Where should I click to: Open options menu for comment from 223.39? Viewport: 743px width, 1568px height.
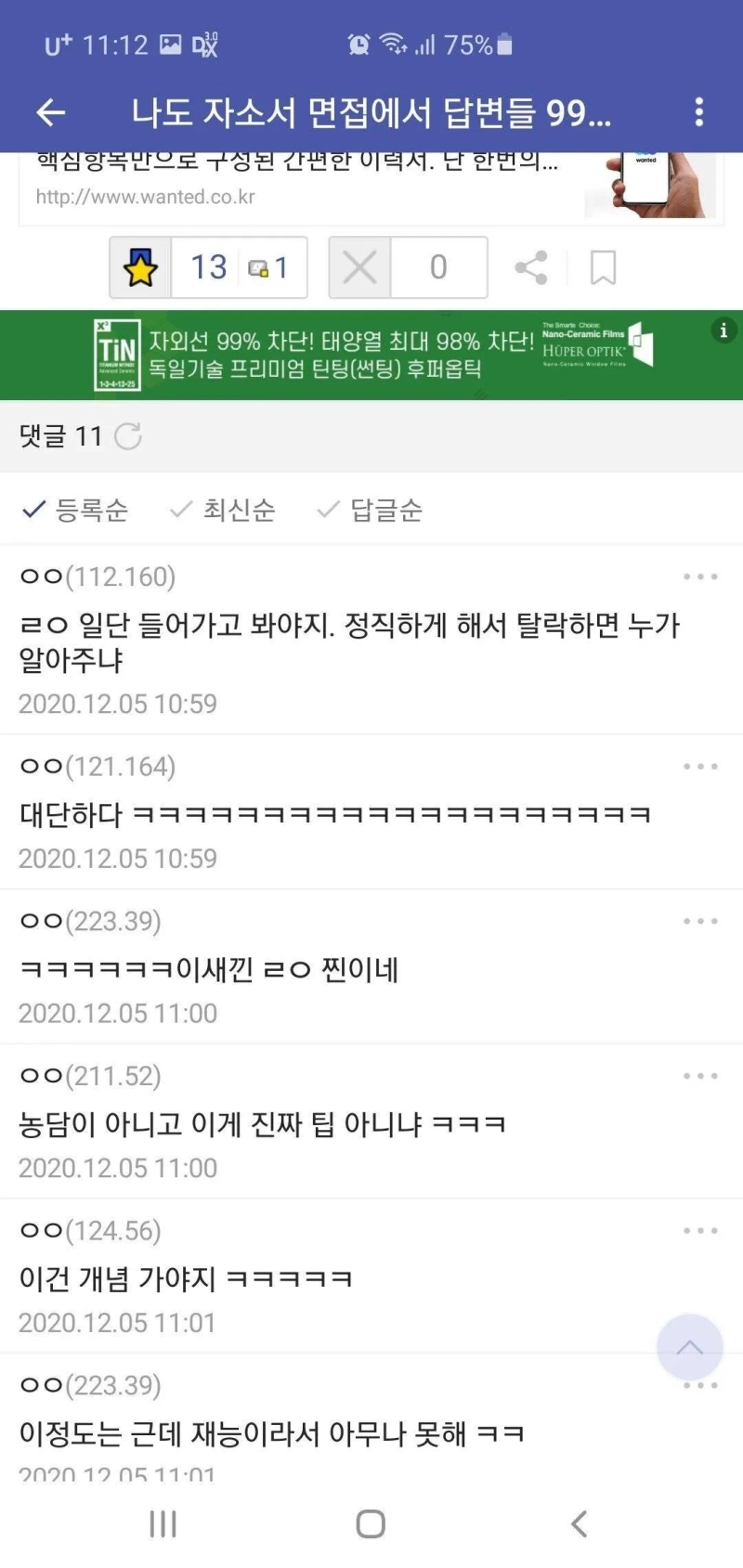pos(699,920)
